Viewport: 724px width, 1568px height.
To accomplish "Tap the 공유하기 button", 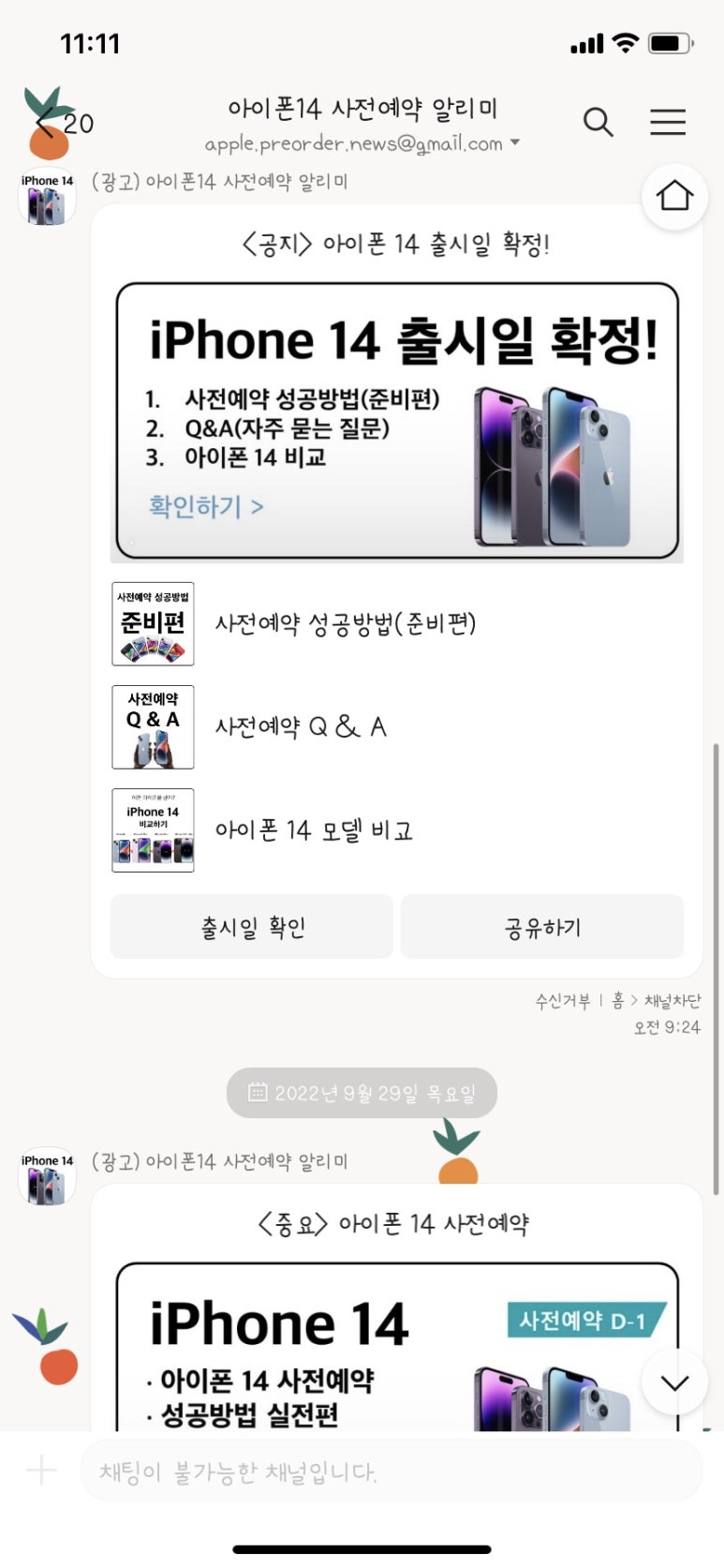I will (542, 927).
